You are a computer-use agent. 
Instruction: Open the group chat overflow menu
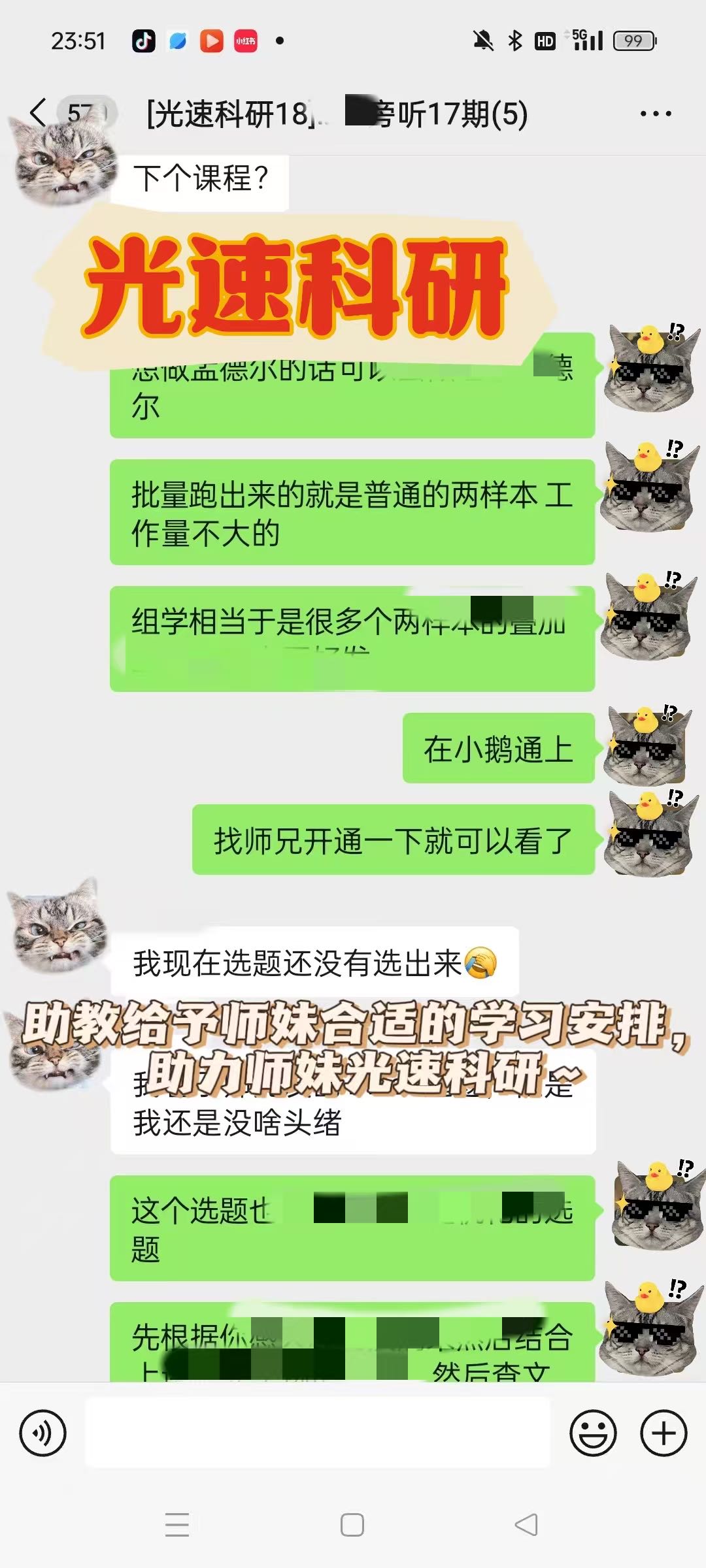pyautogui.click(x=656, y=114)
